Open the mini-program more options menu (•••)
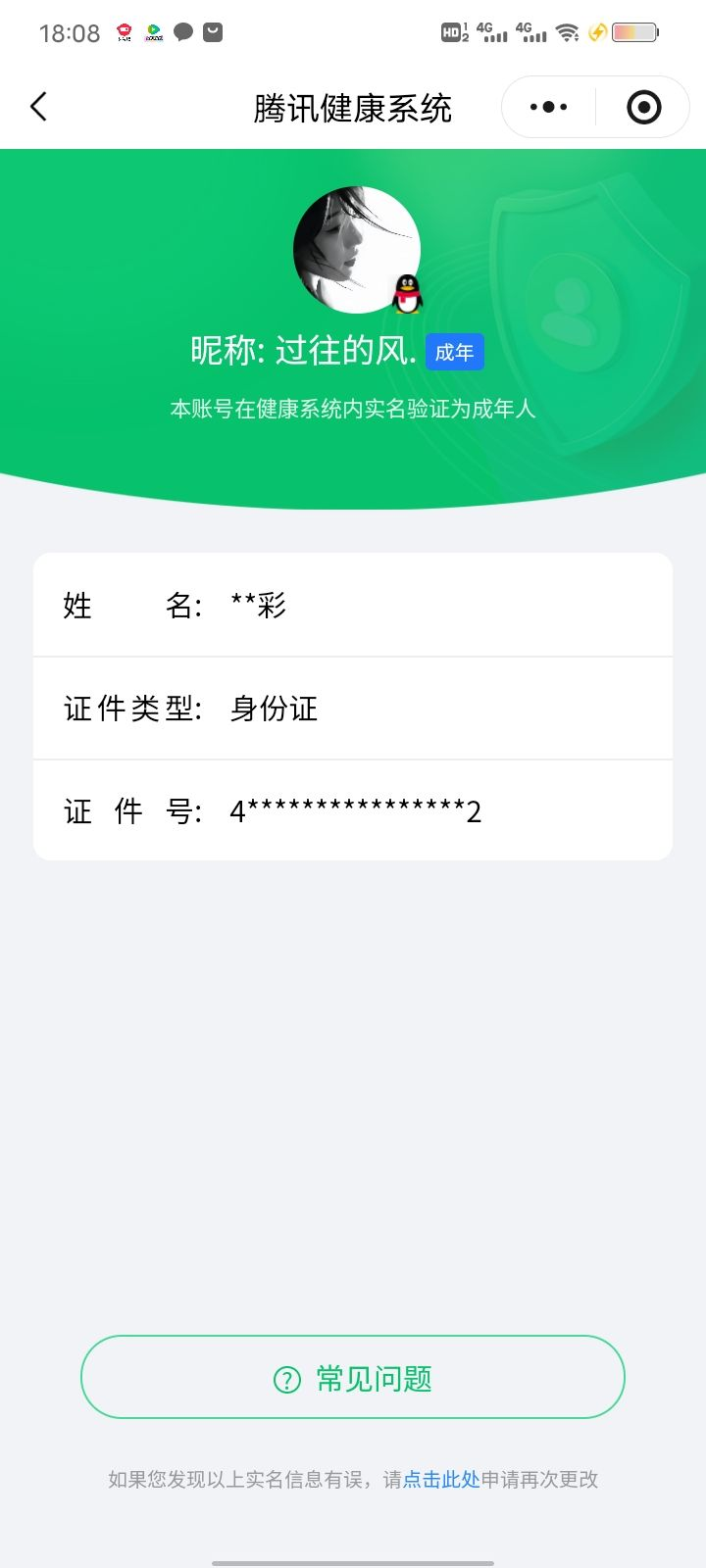Image resolution: width=706 pixels, height=1568 pixels. pos(549,107)
